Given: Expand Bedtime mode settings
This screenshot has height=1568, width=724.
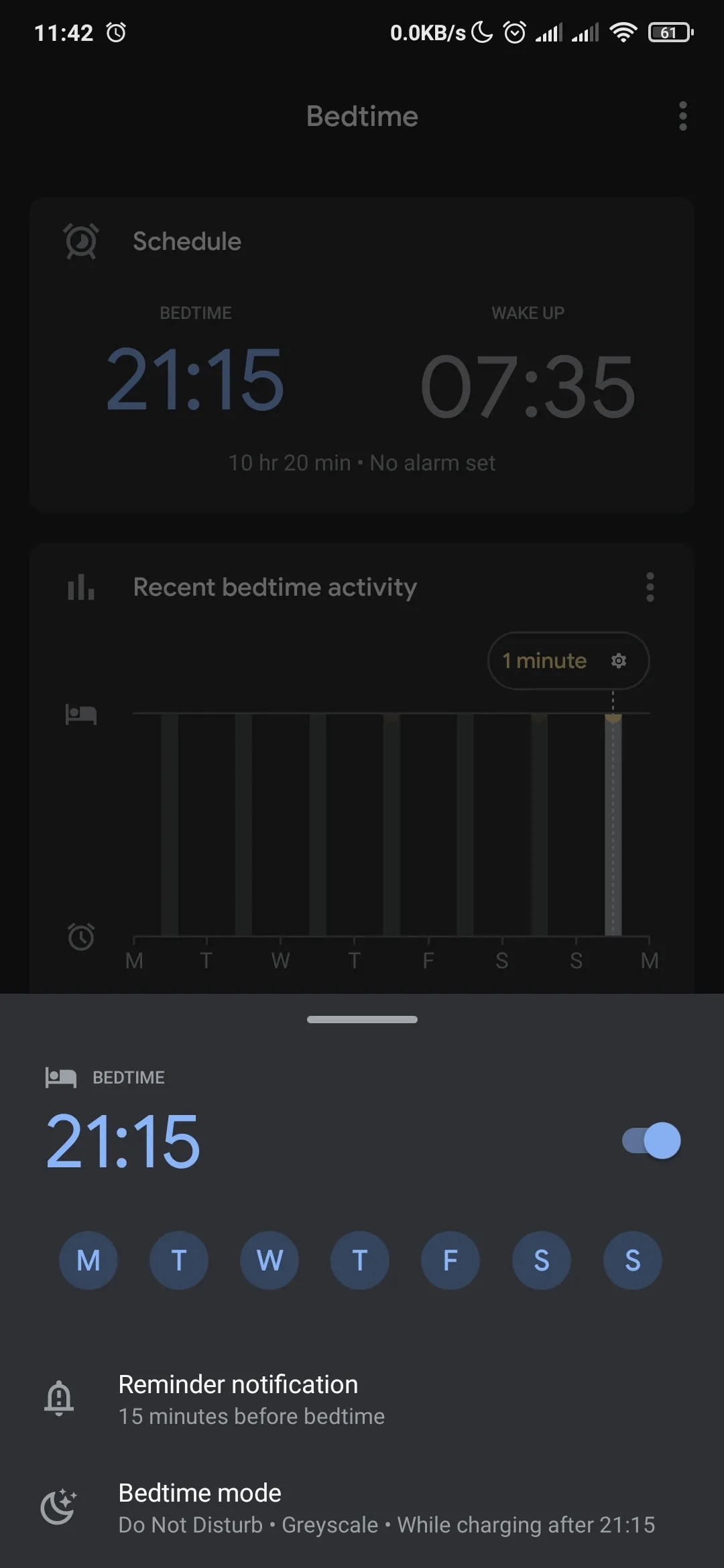Looking at the screenshot, I should click(x=362, y=1508).
